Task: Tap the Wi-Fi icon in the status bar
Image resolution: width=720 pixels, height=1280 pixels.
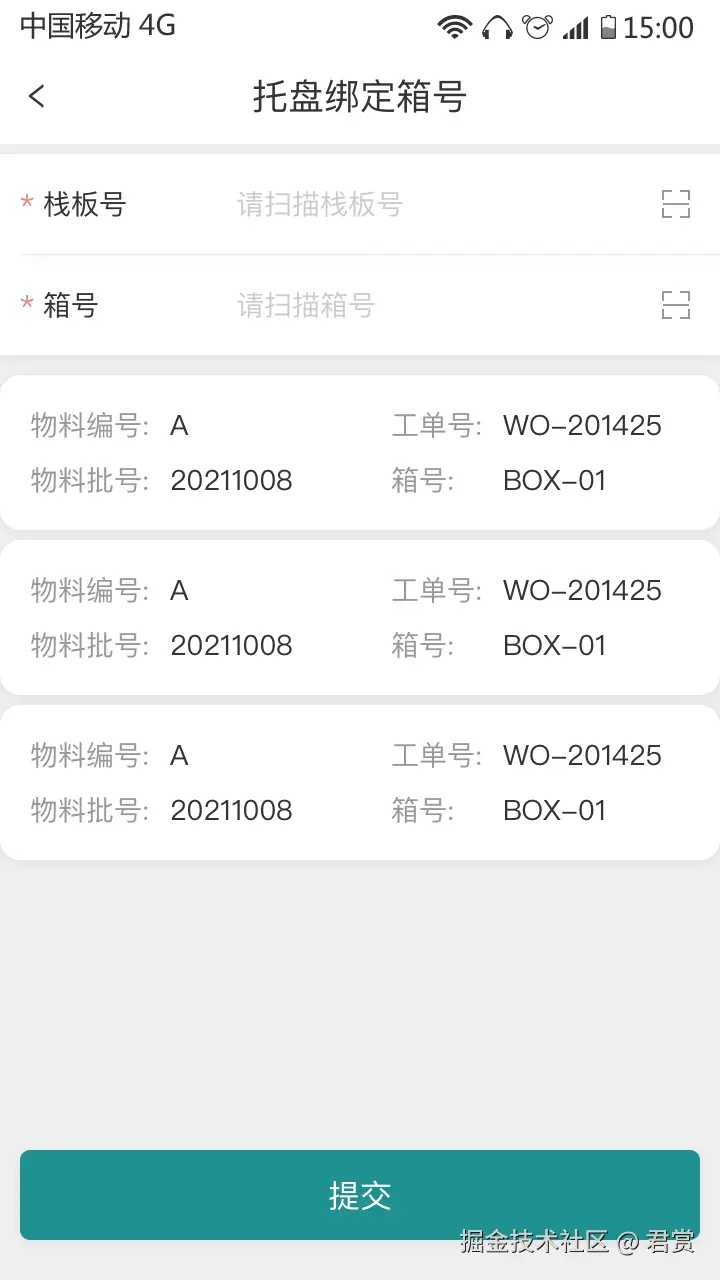Action: [x=455, y=26]
